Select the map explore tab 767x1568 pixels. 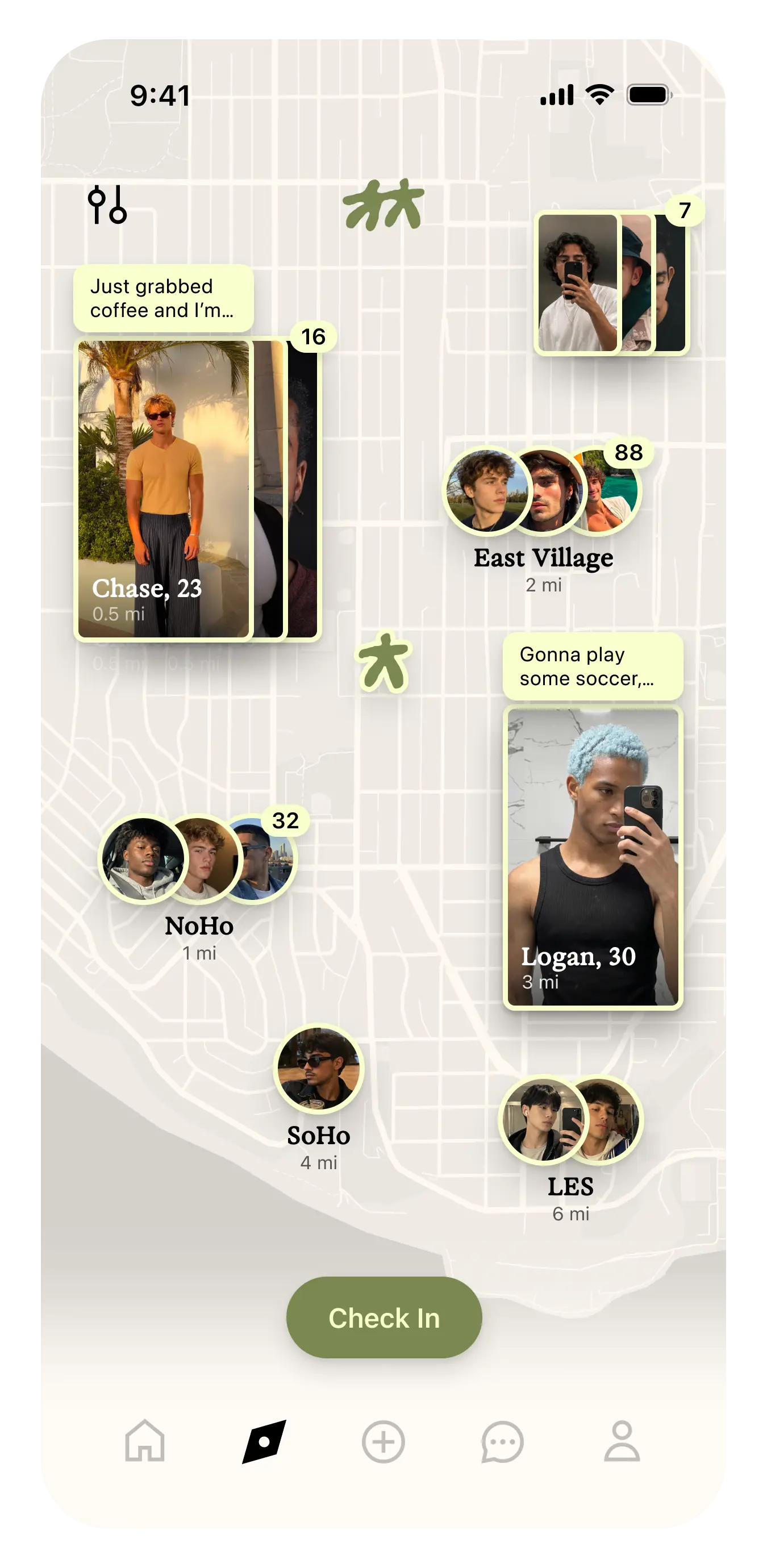[264, 1441]
